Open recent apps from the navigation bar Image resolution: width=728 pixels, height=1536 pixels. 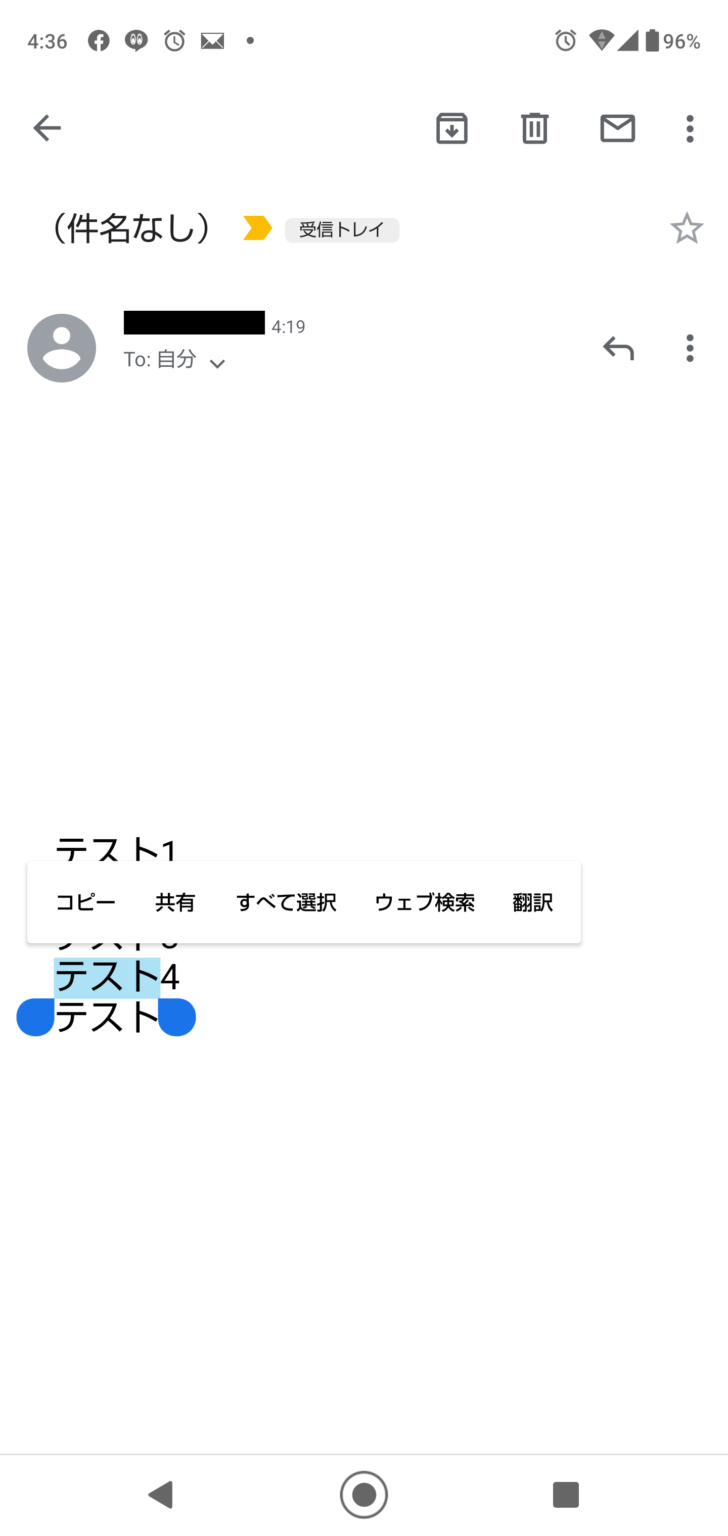[566, 1494]
